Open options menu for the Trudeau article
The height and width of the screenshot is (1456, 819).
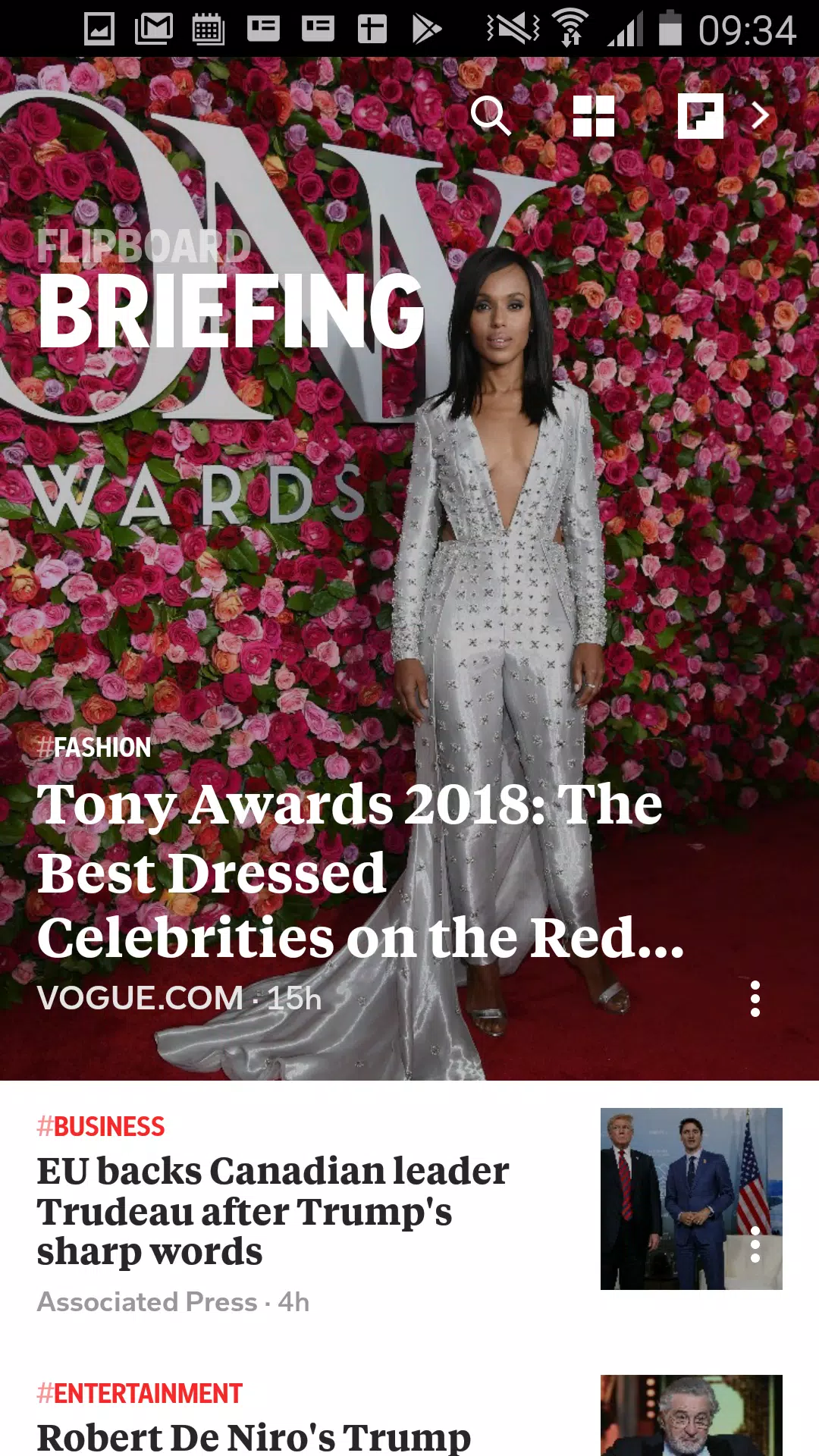(755, 1244)
